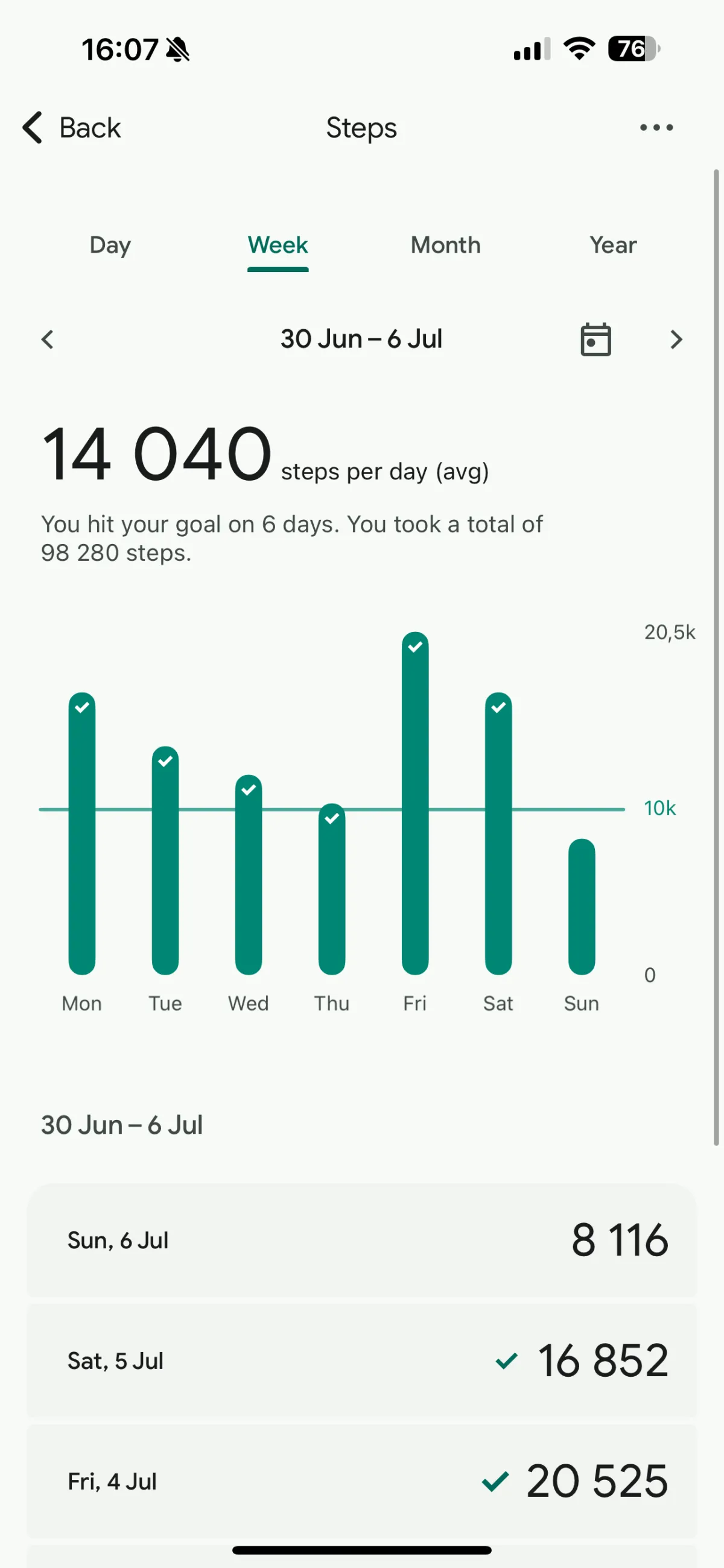Open the Sun, 6 Jul step entry
The image size is (724, 1568).
click(x=361, y=1240)
